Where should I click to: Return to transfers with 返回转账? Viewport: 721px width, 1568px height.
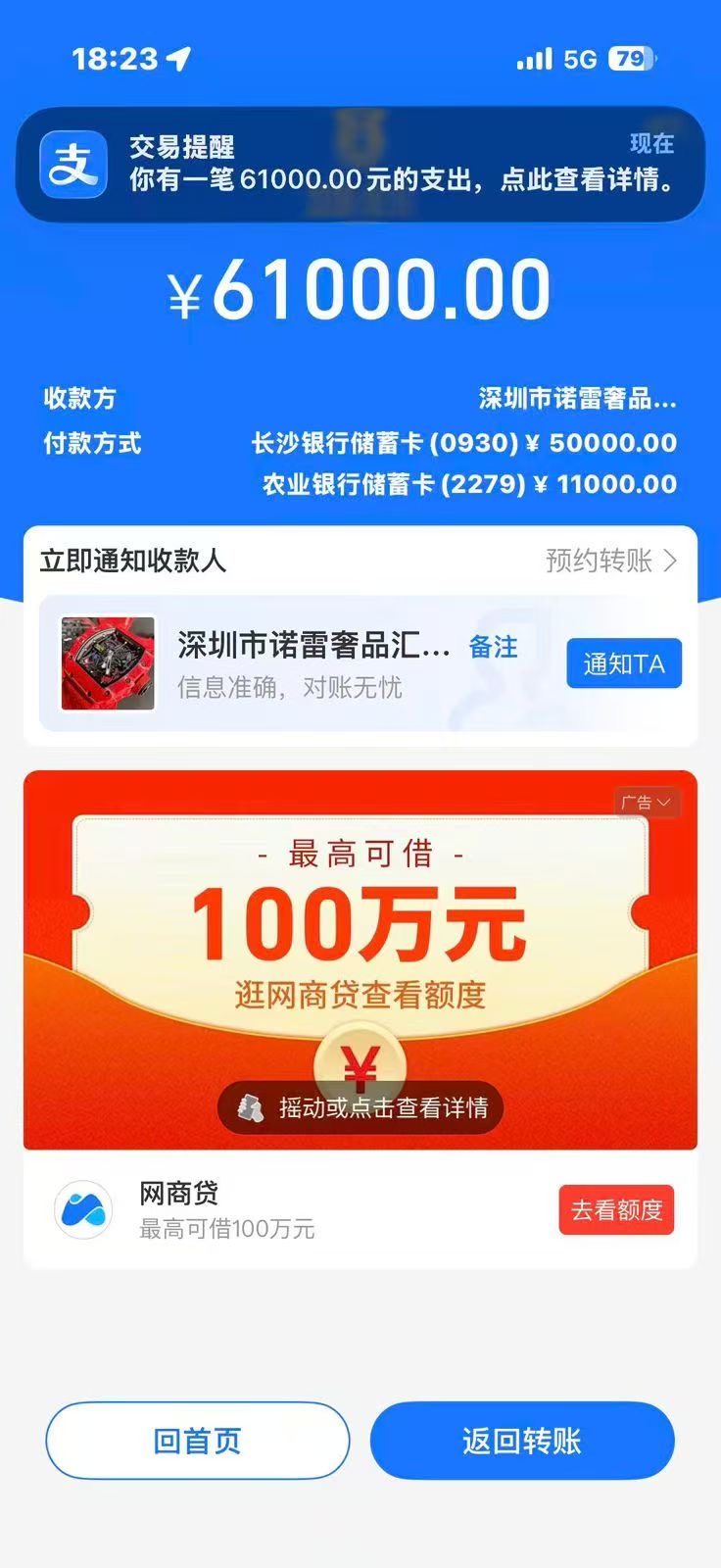click(522, 1441)
